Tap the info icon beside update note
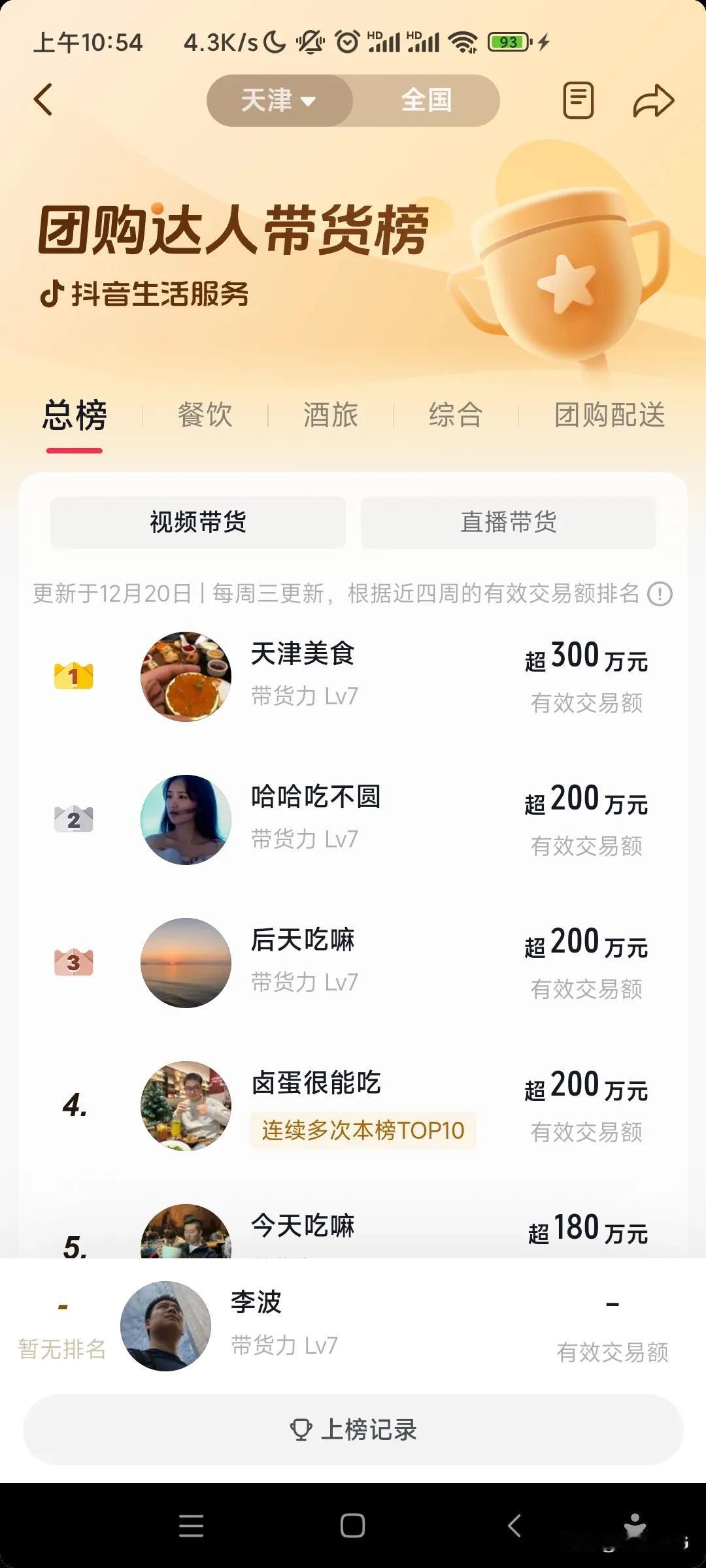 click(x=660, y=594)
